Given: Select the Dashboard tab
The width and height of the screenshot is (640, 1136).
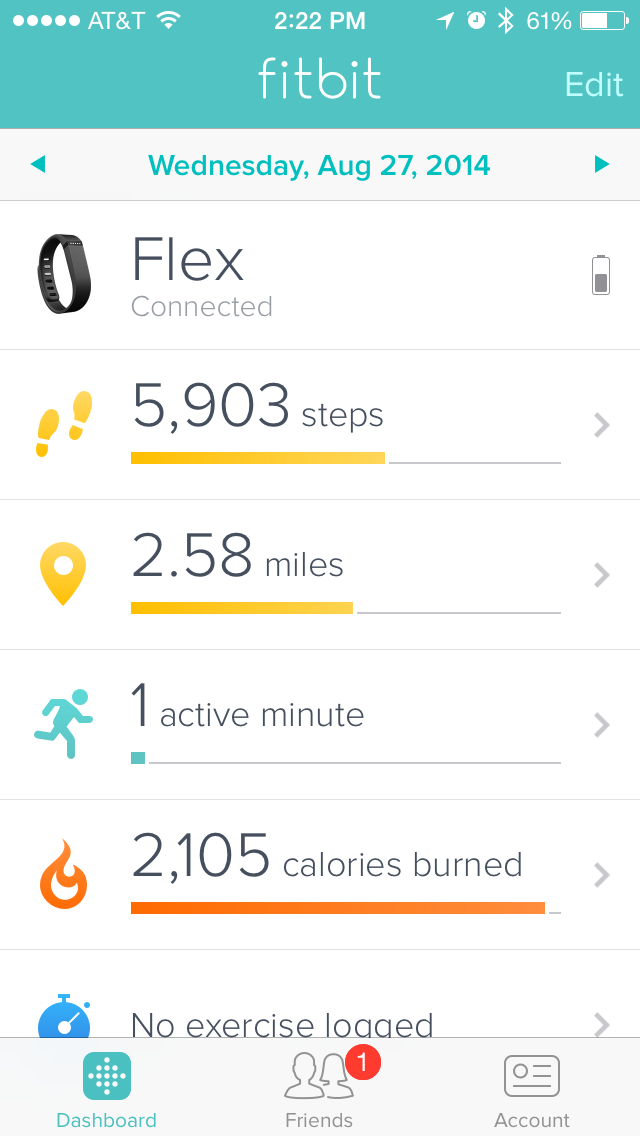Looking at the screenshot, I should [x=106, y=1089].
